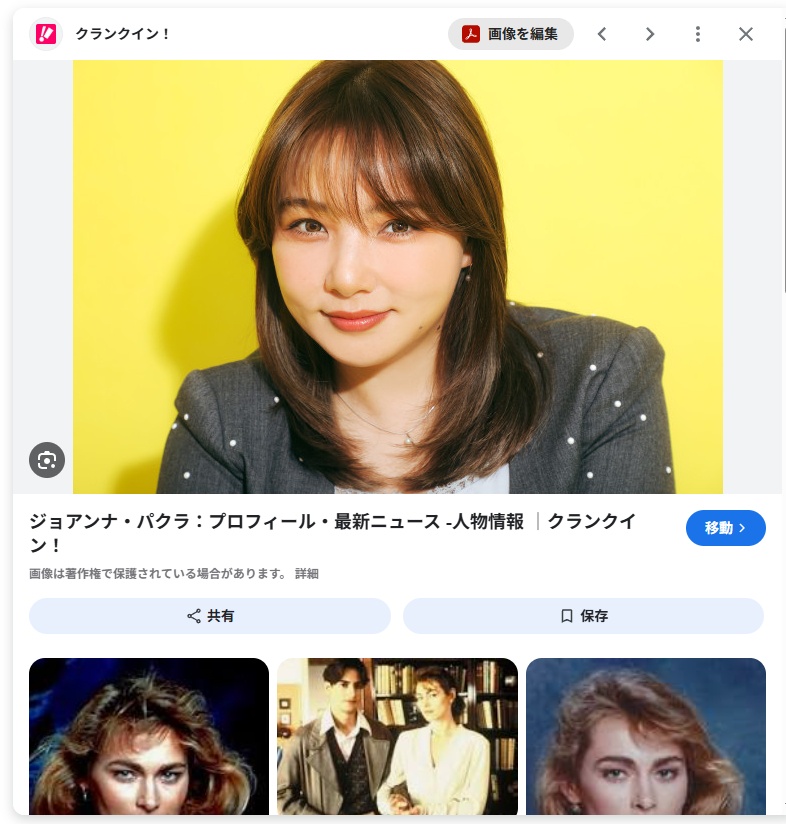The height and width of the screenshot is (824, 786).
Task: Open the クランクイン！ source site
Action: pyautogui.click(x=99, y=34)
